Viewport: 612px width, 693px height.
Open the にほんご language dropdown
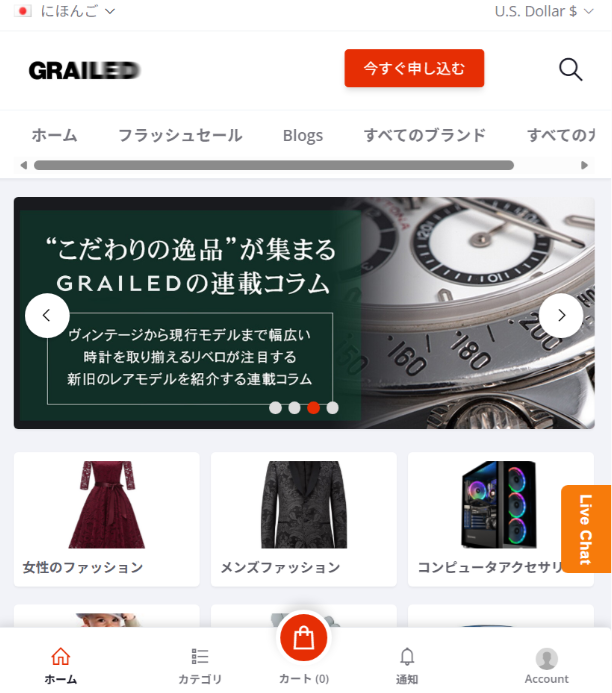point(67,11)
